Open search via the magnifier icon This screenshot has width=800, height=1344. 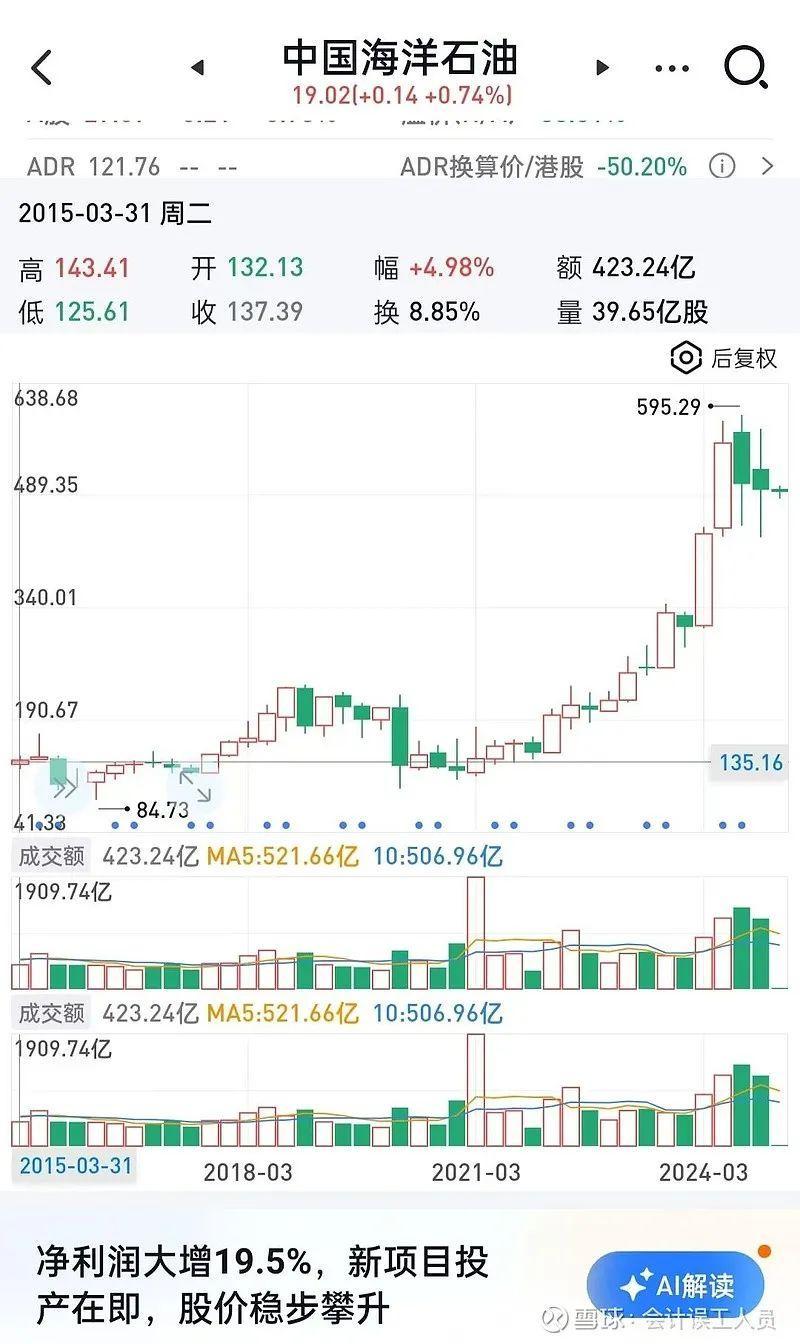[x=743, y=64]
